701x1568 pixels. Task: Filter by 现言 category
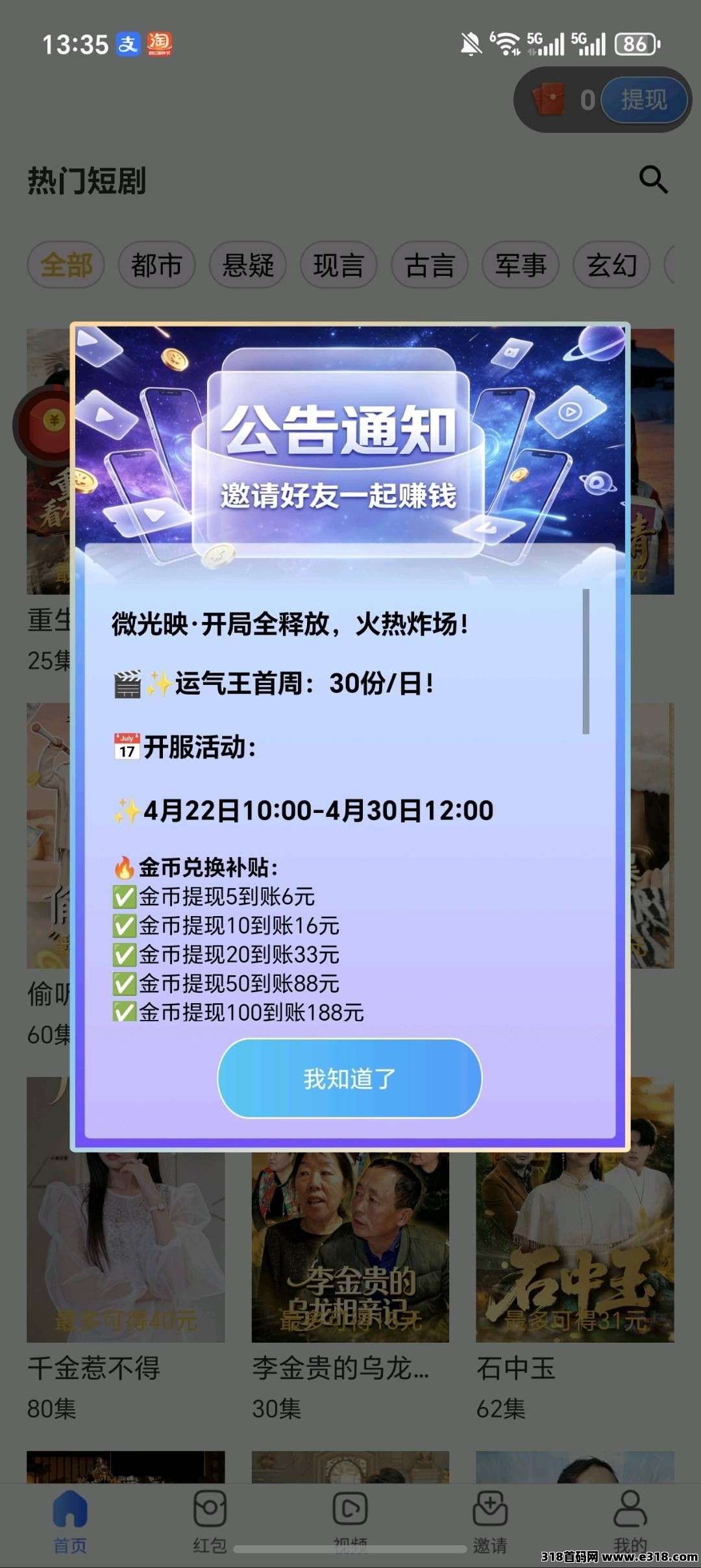[x=338, y=265]
